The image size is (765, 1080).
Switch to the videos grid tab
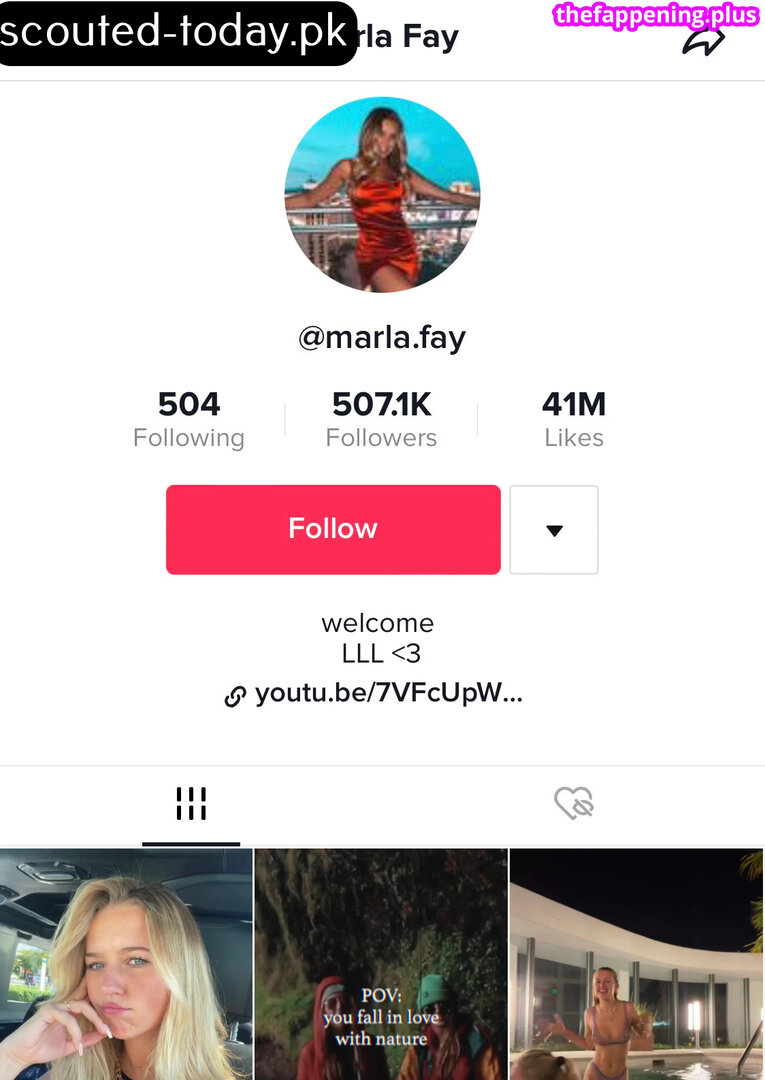coord(191,804)
